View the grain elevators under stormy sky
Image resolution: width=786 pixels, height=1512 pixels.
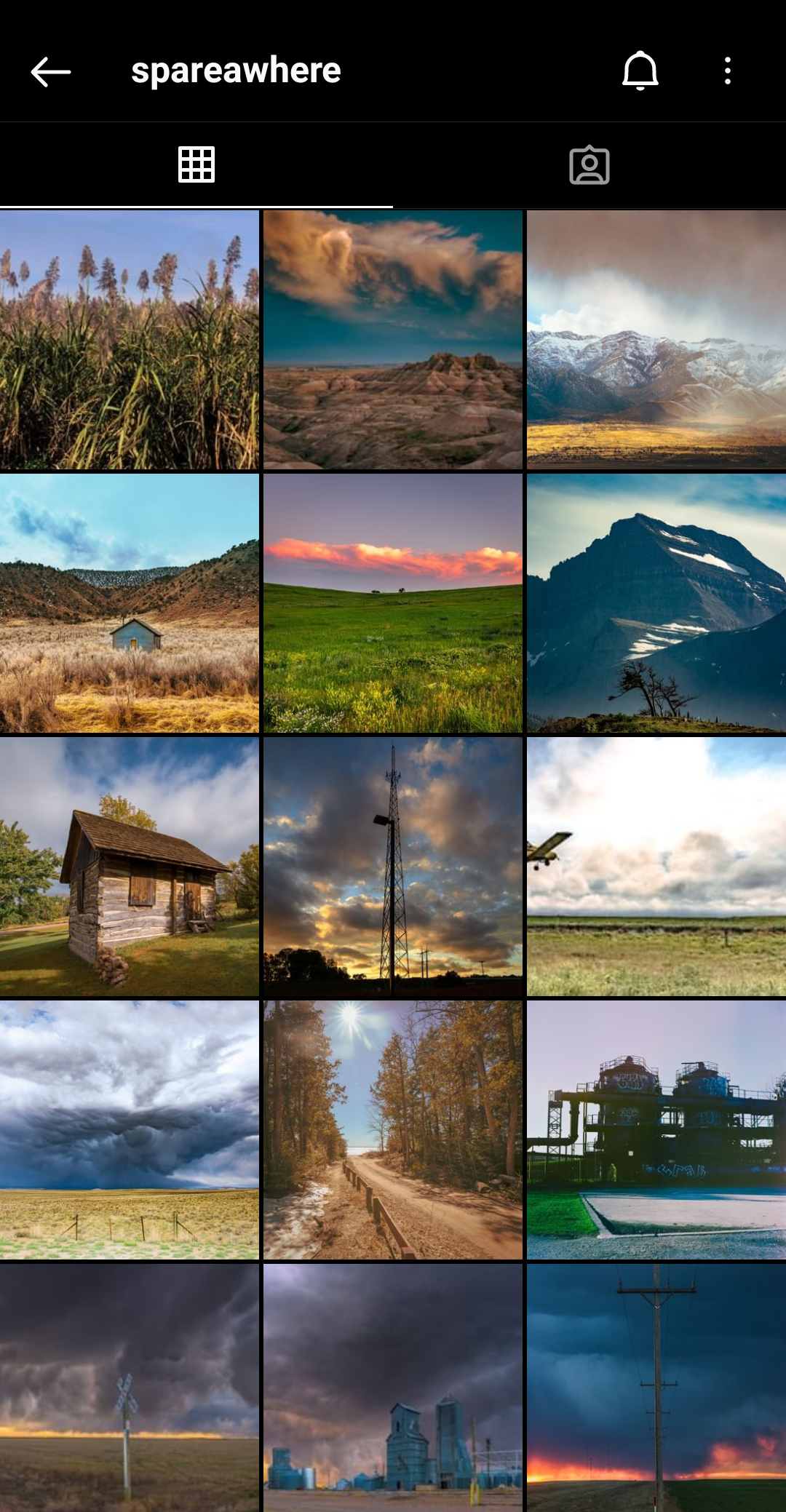click(393, 1388)
